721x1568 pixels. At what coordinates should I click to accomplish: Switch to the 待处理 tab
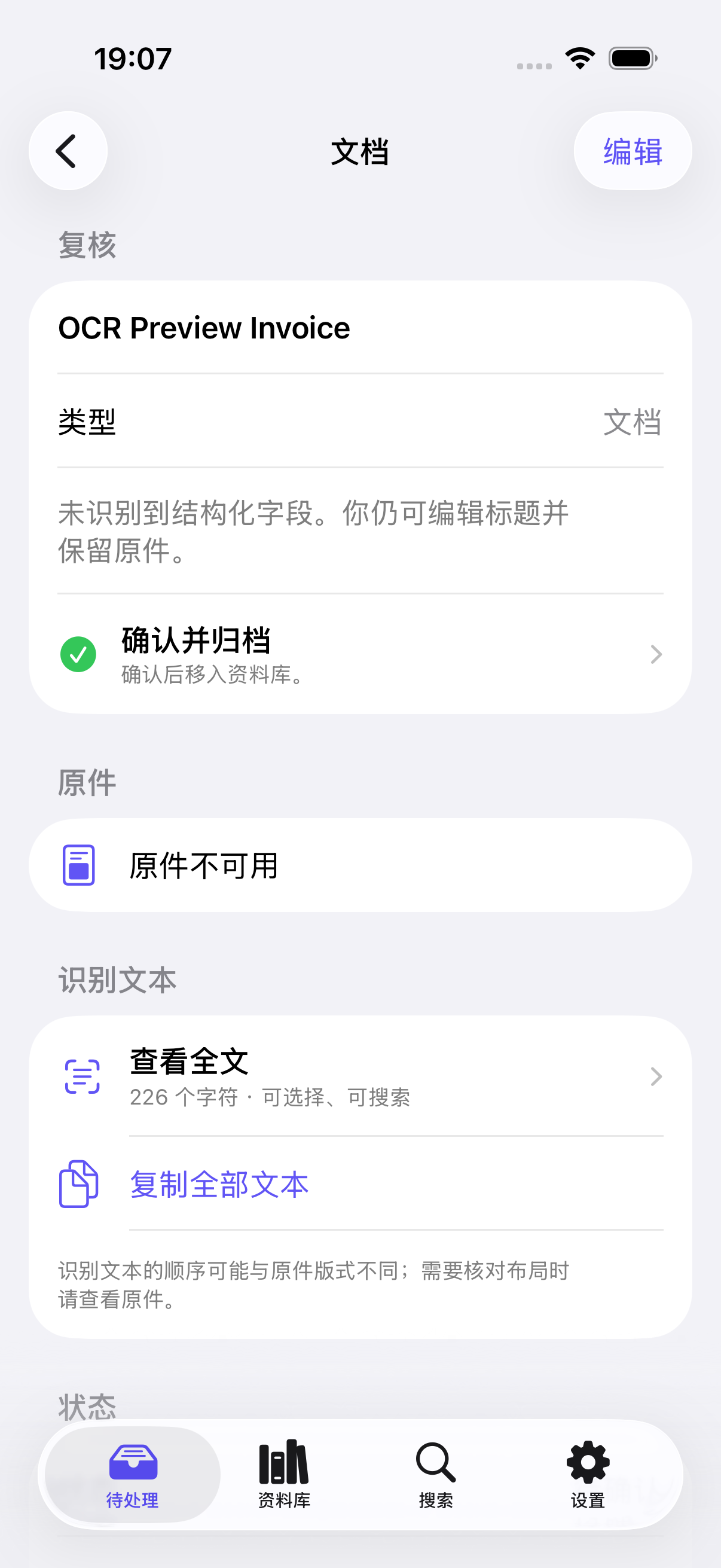coord(133,1474)
